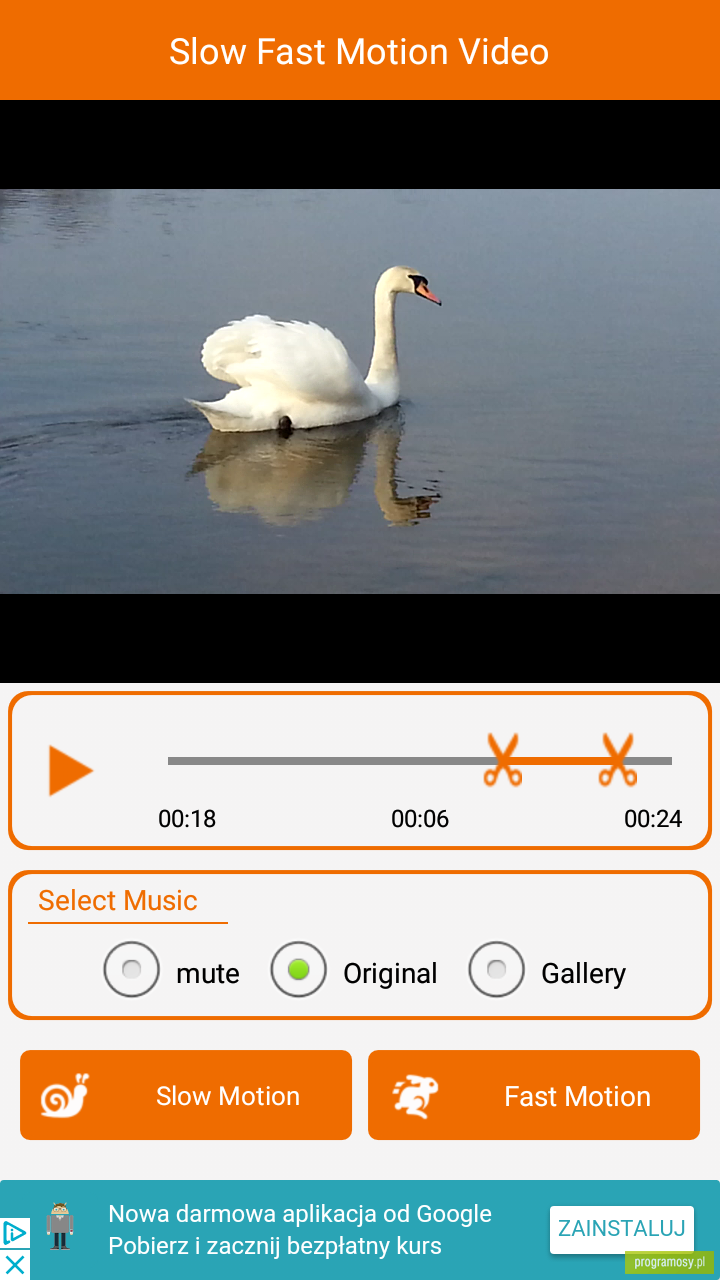Close the ad banner
The image size is (720, 1280).
(15, 1265)
